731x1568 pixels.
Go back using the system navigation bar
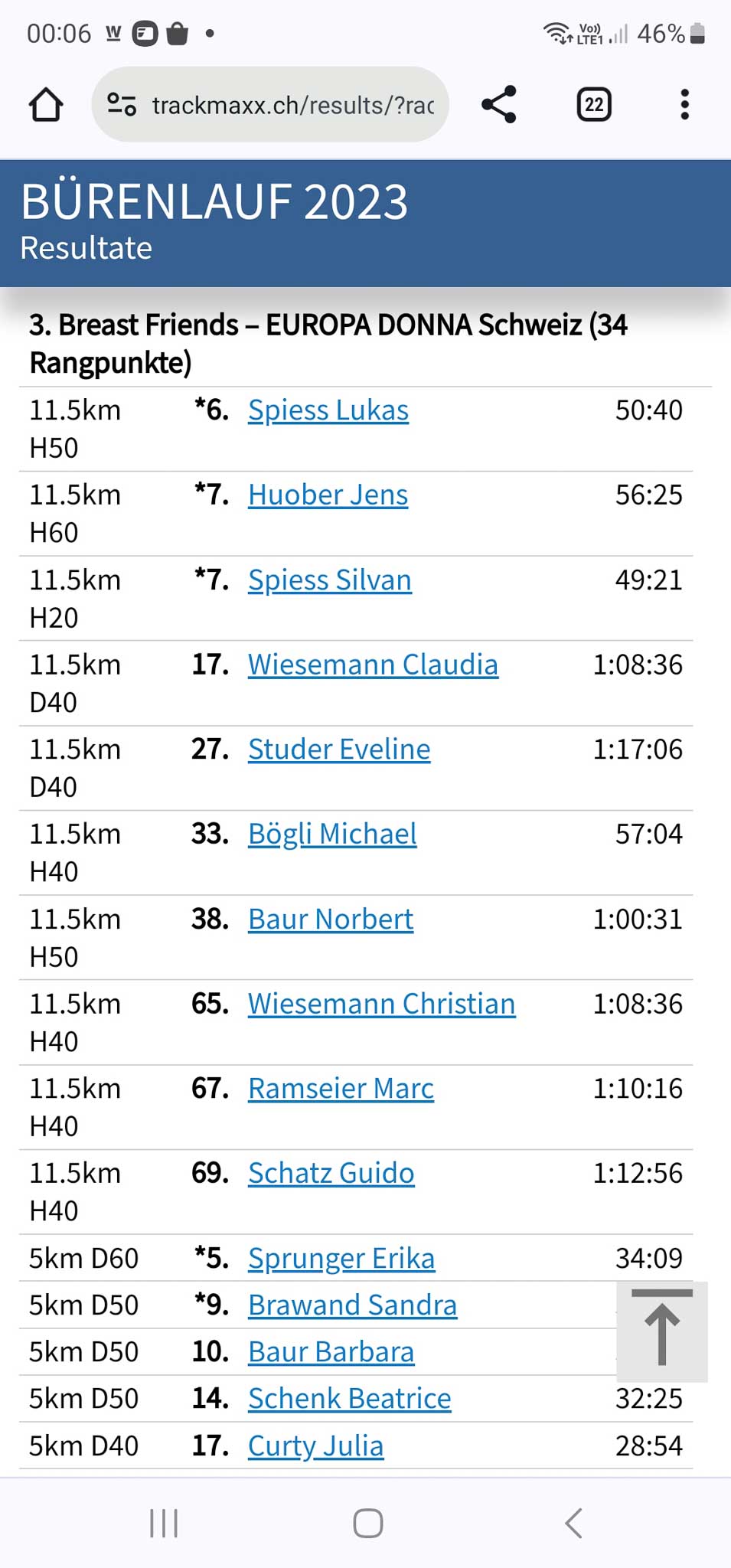pos(574,1523)
